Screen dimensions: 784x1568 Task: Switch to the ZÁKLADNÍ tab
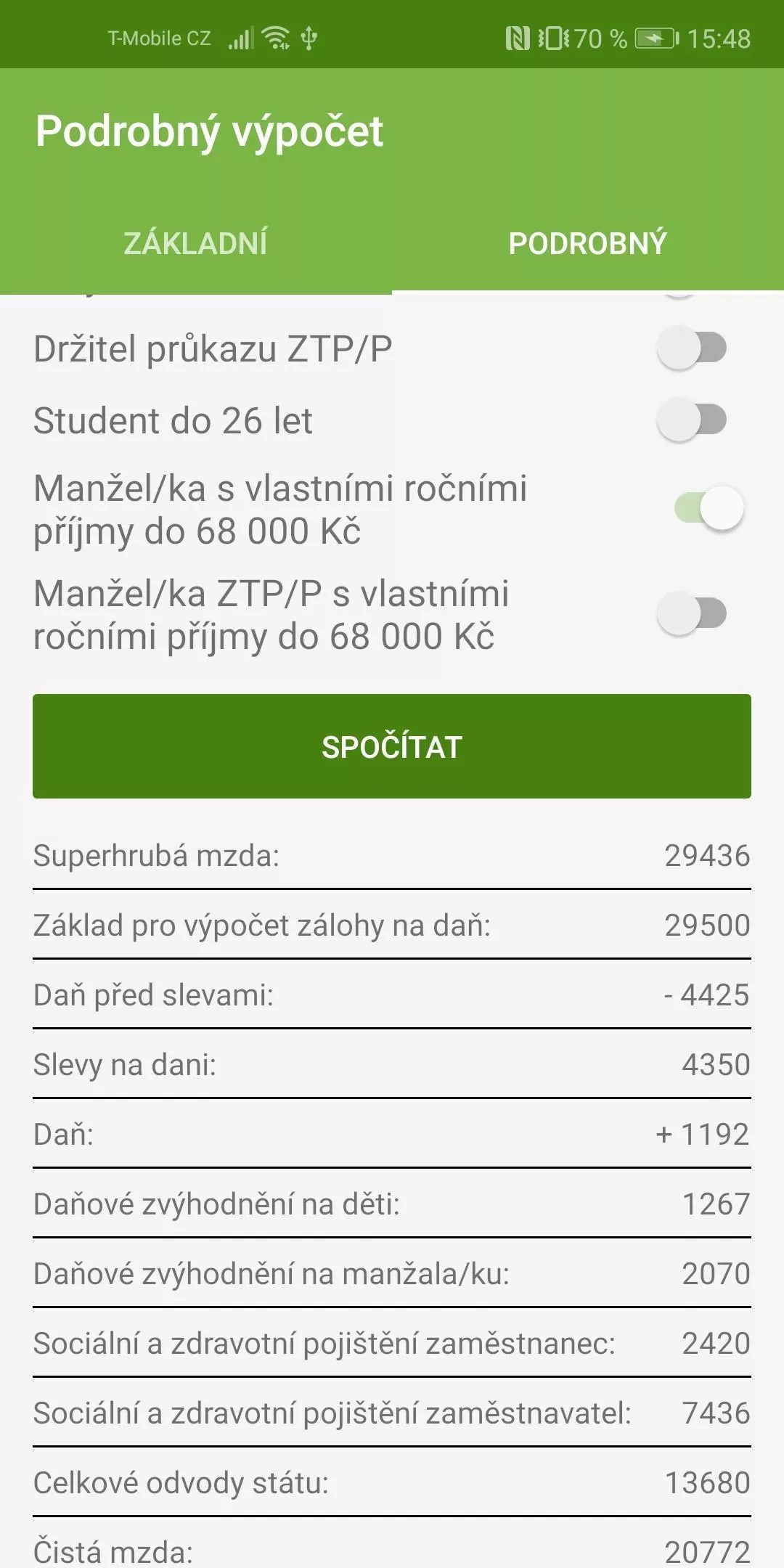tap(196, 243)
